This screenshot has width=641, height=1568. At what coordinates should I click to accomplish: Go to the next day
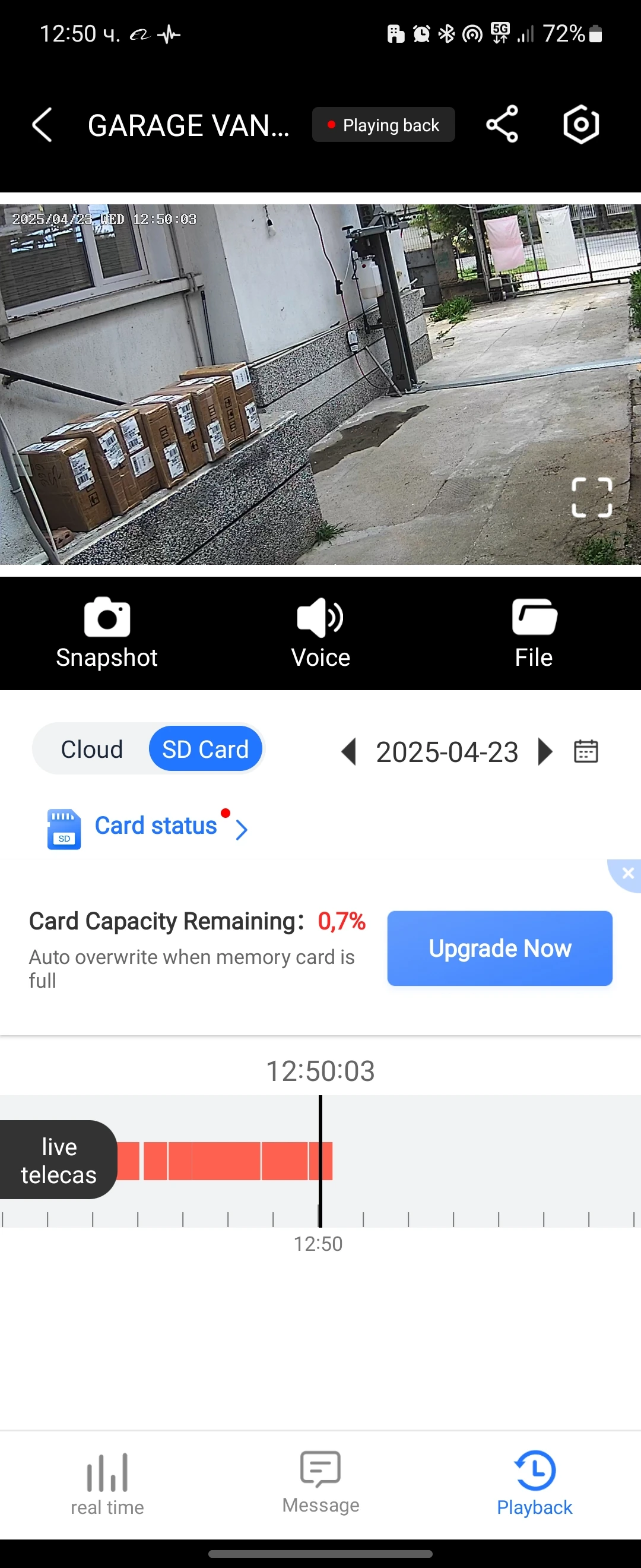(x=545, y=752)
